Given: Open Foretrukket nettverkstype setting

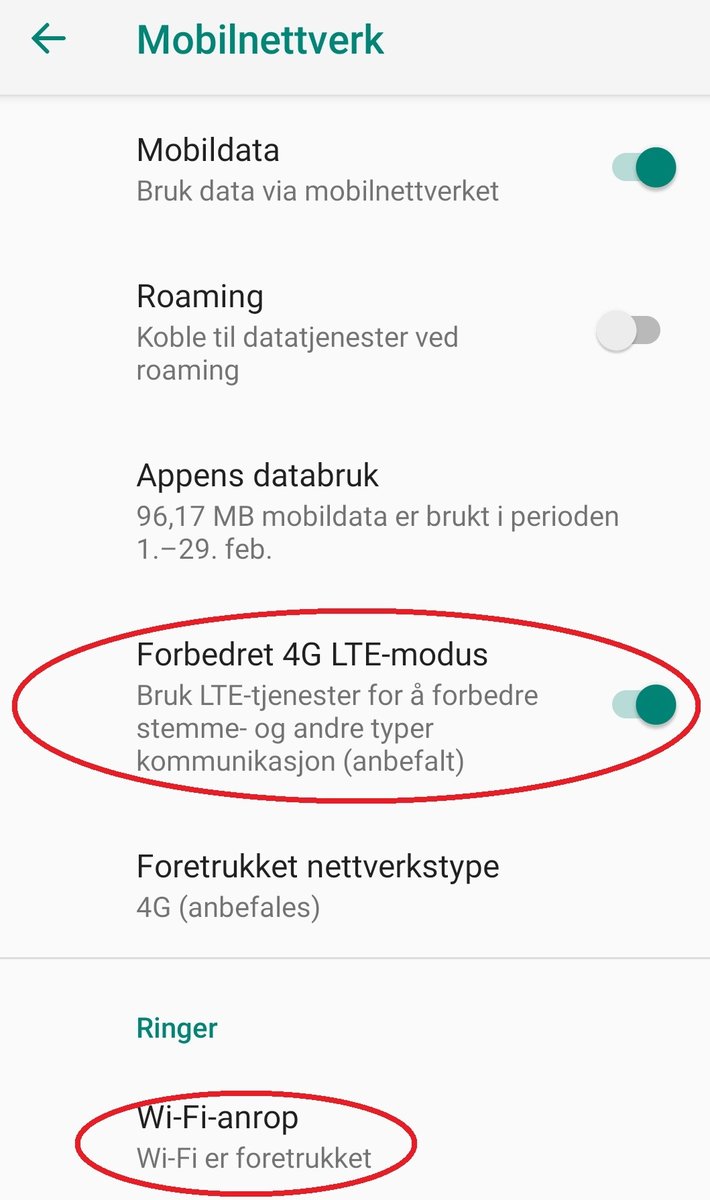Looking at the screenshot, I should pyautogui.click(x=355, y=885).
